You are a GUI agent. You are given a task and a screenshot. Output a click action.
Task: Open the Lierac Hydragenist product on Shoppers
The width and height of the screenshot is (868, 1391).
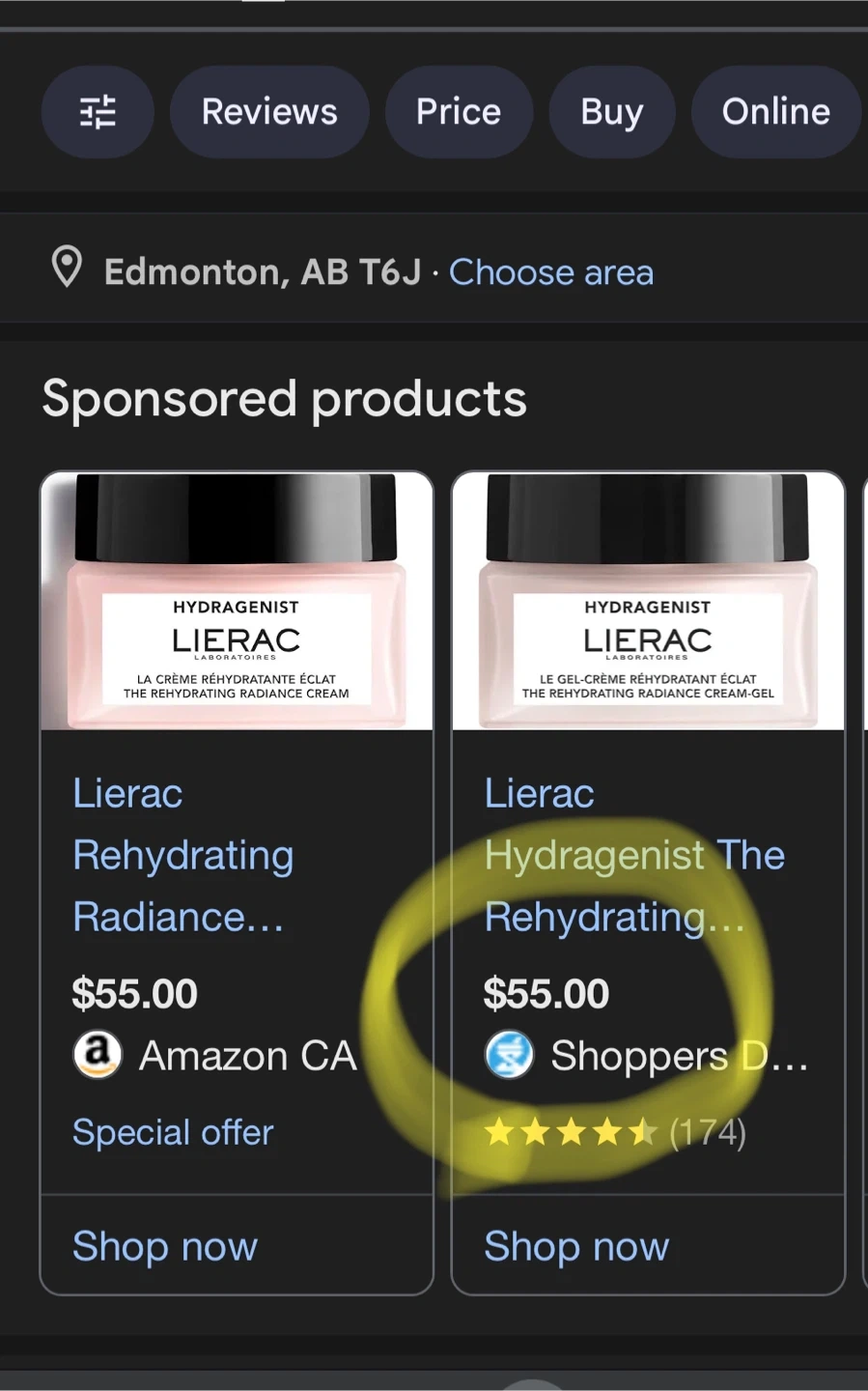coord(633,855)
